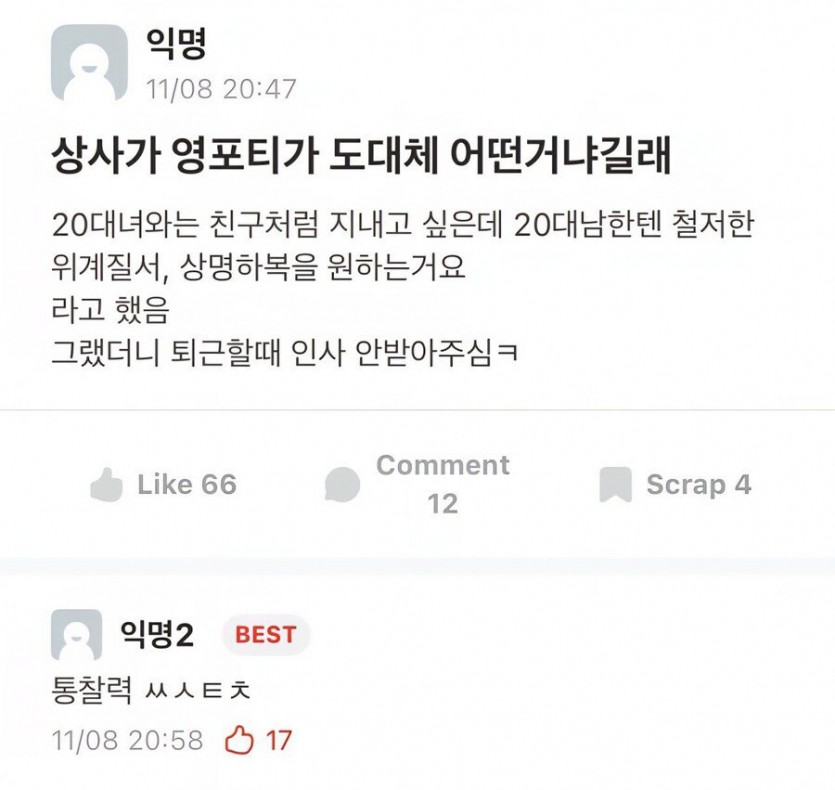This screenshot has height=790, width=835.
Task: Like 익명2's BEST comment
Action: 239,741
